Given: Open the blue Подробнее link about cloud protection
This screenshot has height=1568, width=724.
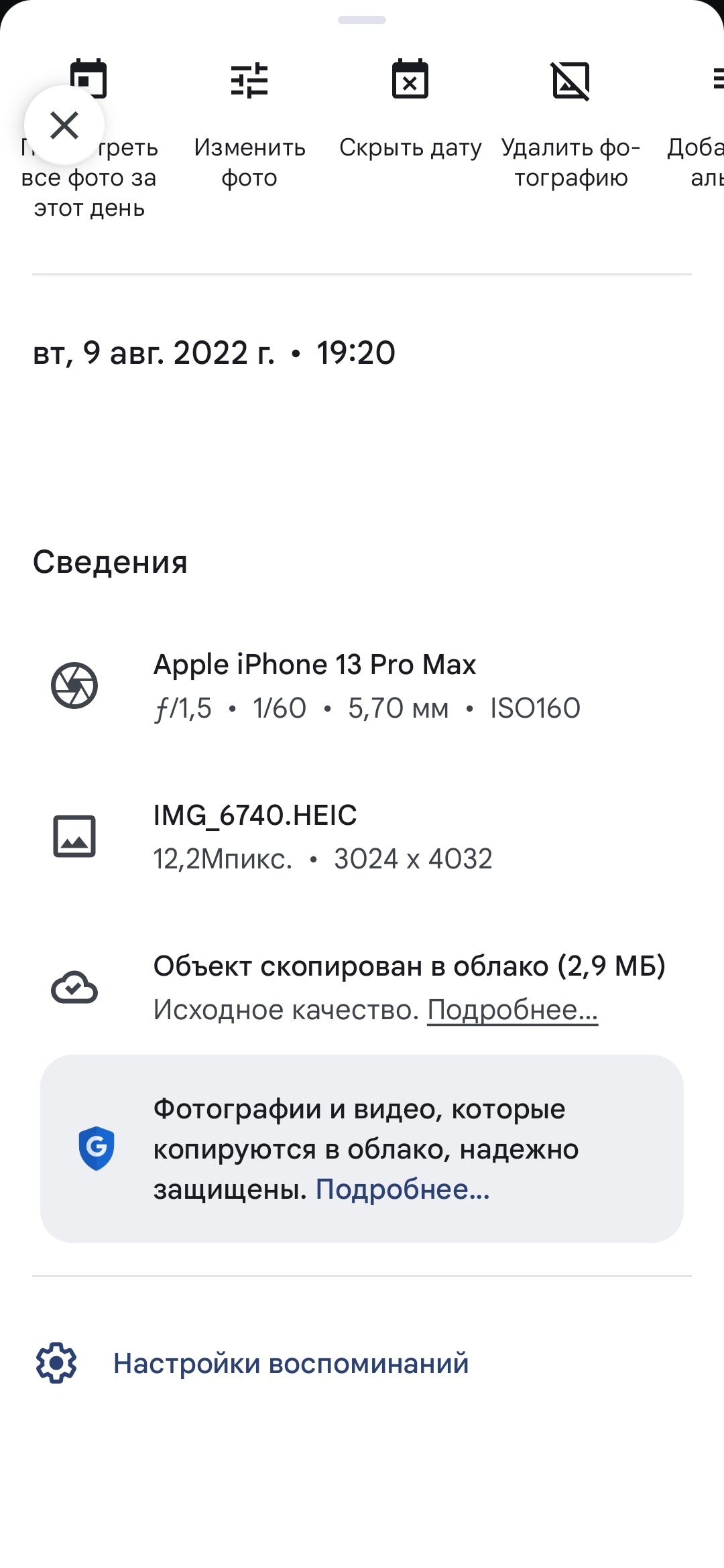Looking at the screenshot, I should point(403,1189).
